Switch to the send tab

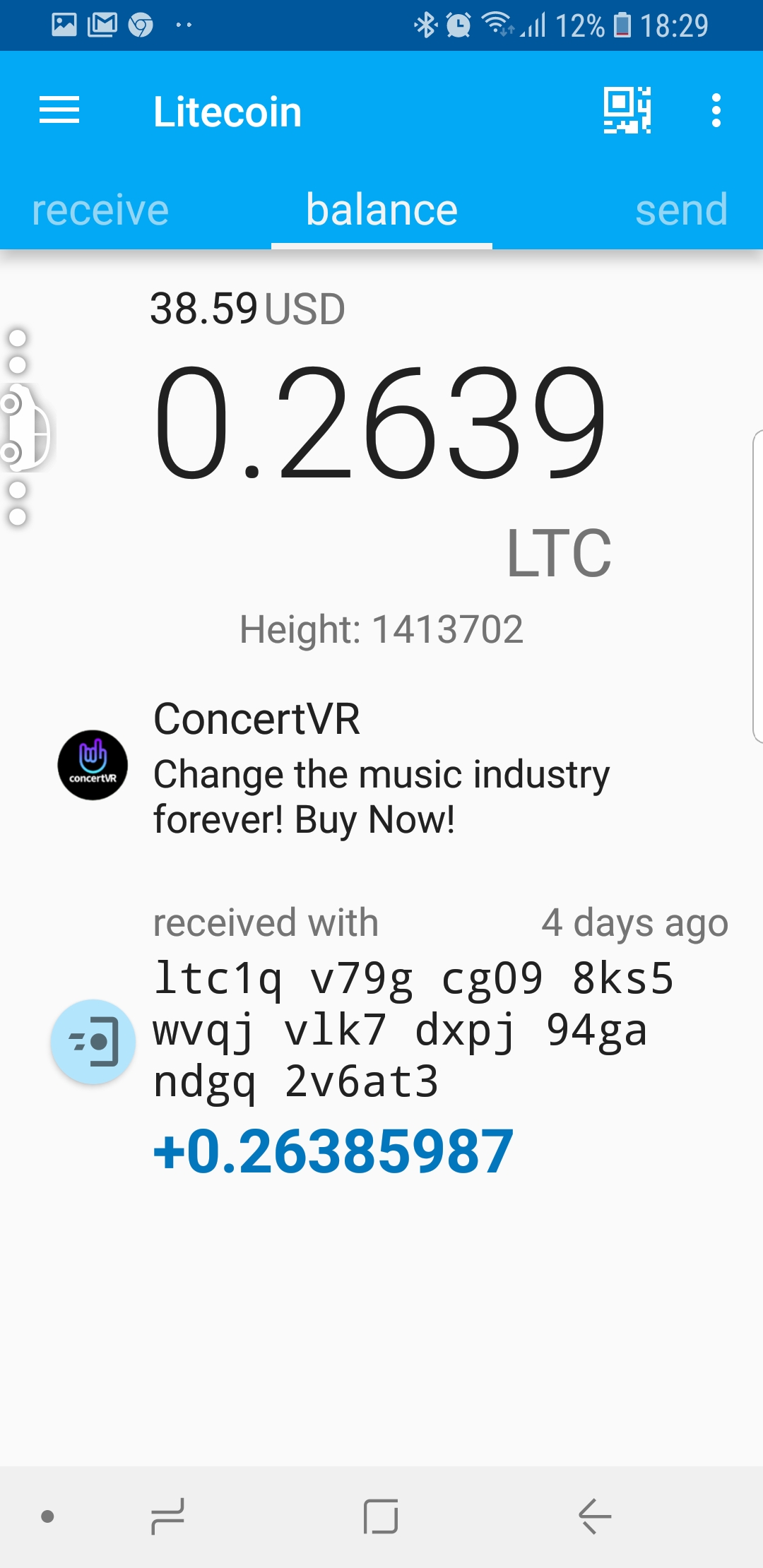681,210
